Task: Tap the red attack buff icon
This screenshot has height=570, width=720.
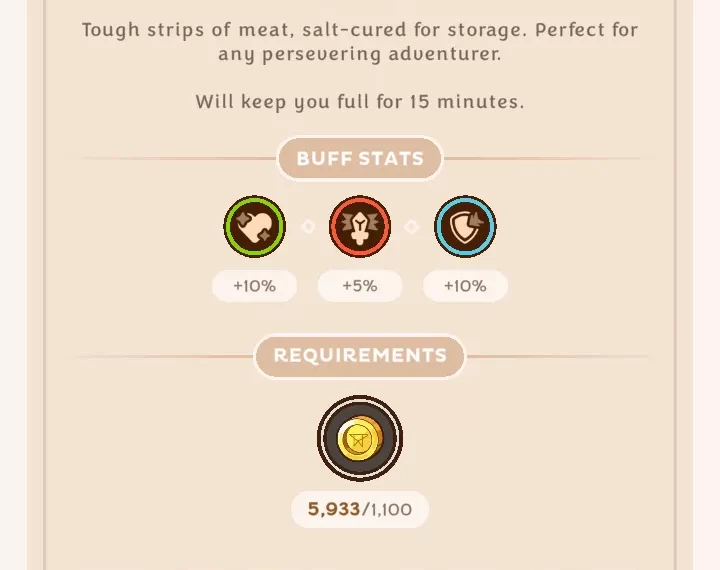Action: click(x=360, y=226)
